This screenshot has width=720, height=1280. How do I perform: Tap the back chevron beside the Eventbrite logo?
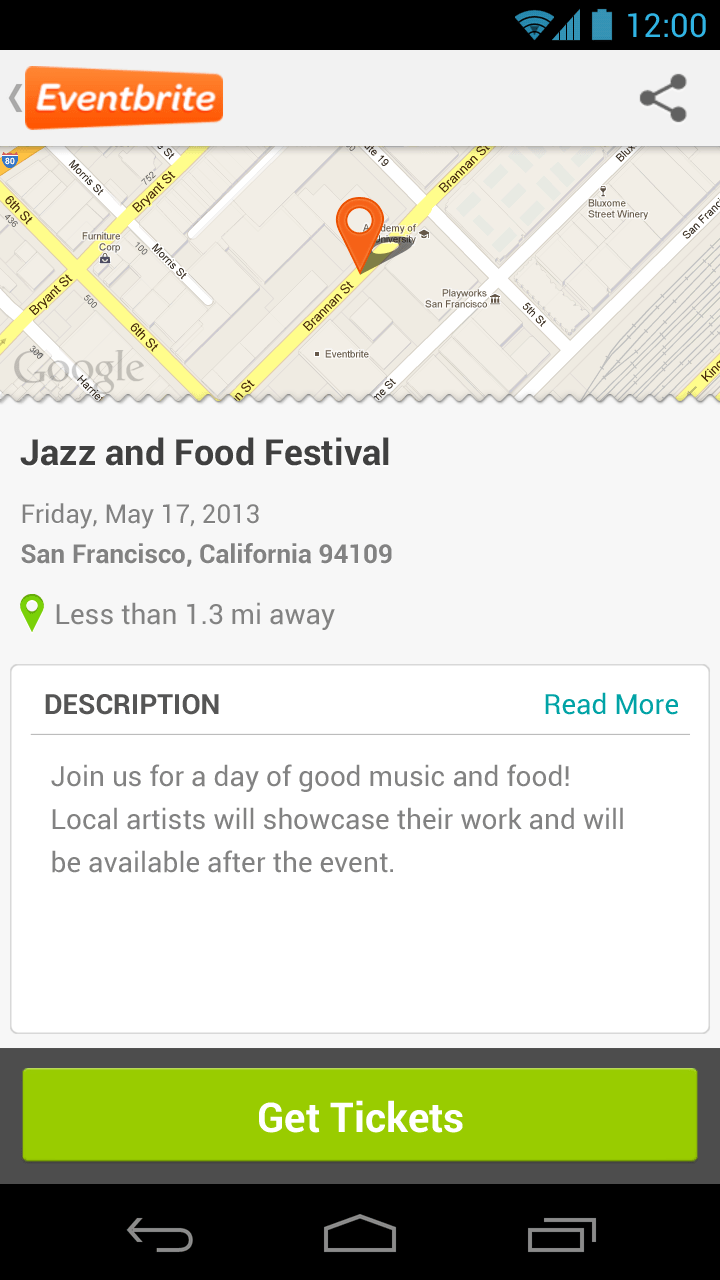[x=14, y=98]
